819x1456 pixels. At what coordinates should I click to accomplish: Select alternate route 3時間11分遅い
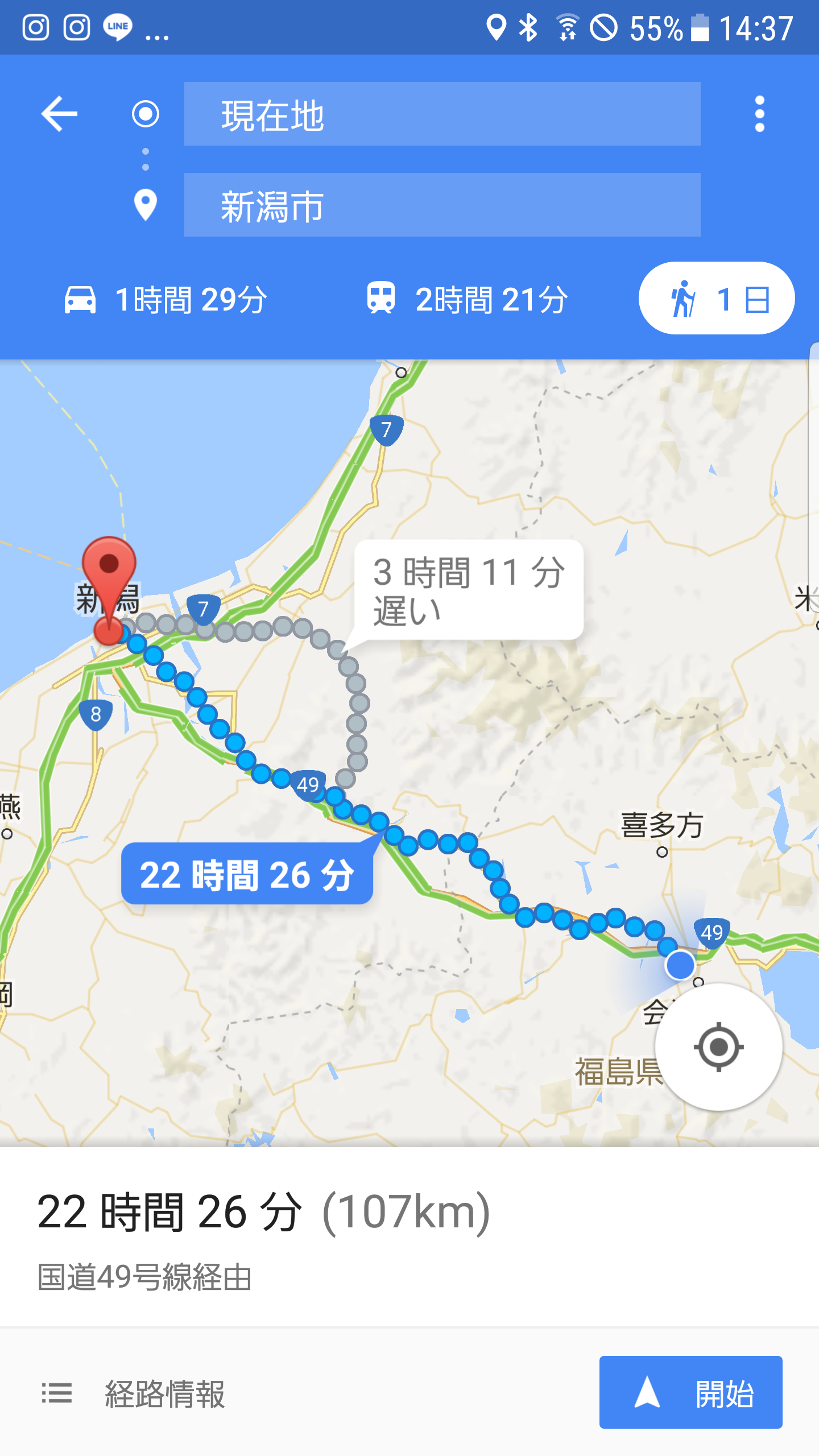point(469,590)
